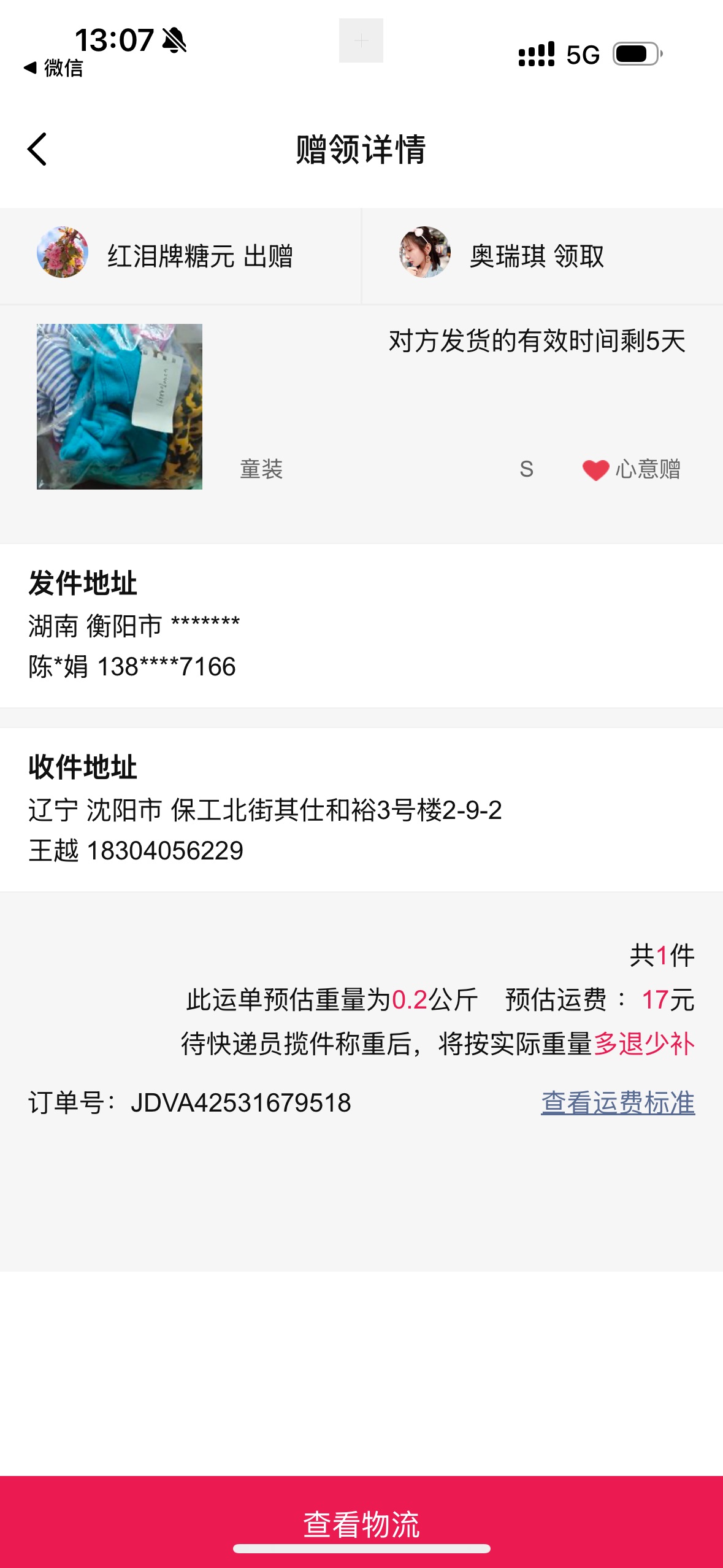The image size is (723, 1568).
Task: Go back from the 赠领详情 page
Action: pyautogui.click(x=37, y=149)
